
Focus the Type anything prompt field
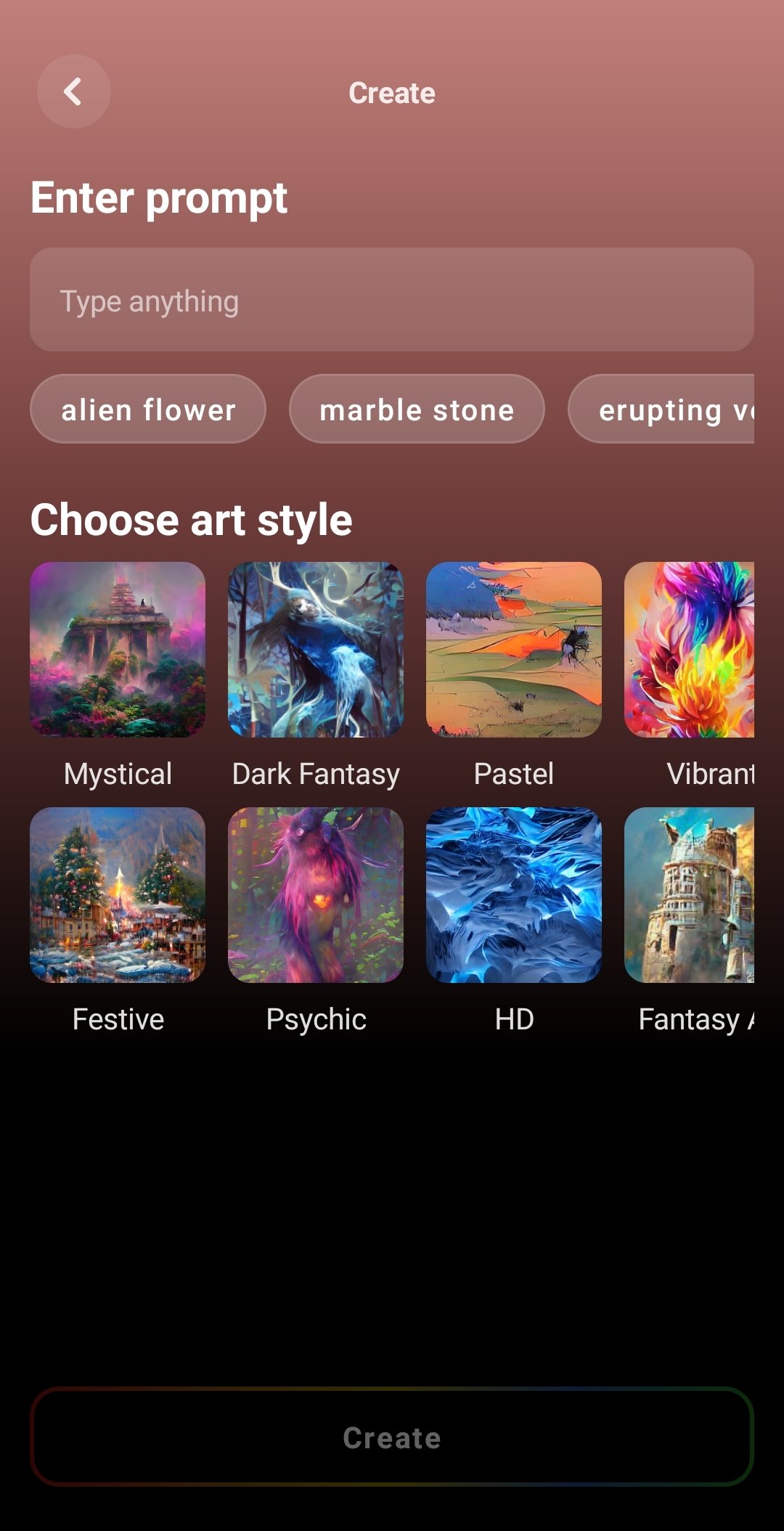coord(391,300)
